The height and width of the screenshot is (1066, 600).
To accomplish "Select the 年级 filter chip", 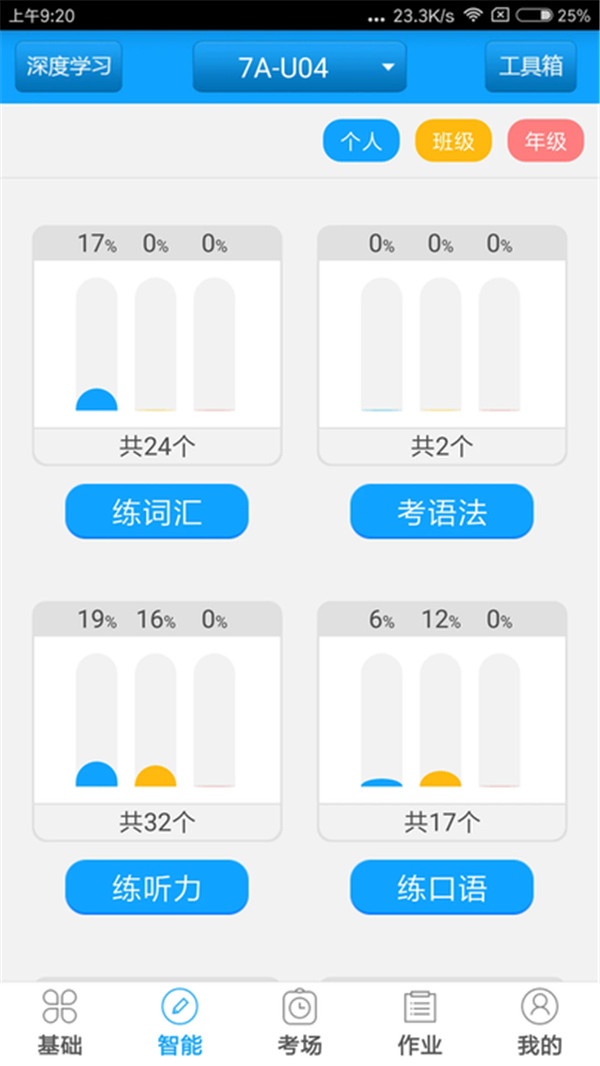I will (545, 141).
